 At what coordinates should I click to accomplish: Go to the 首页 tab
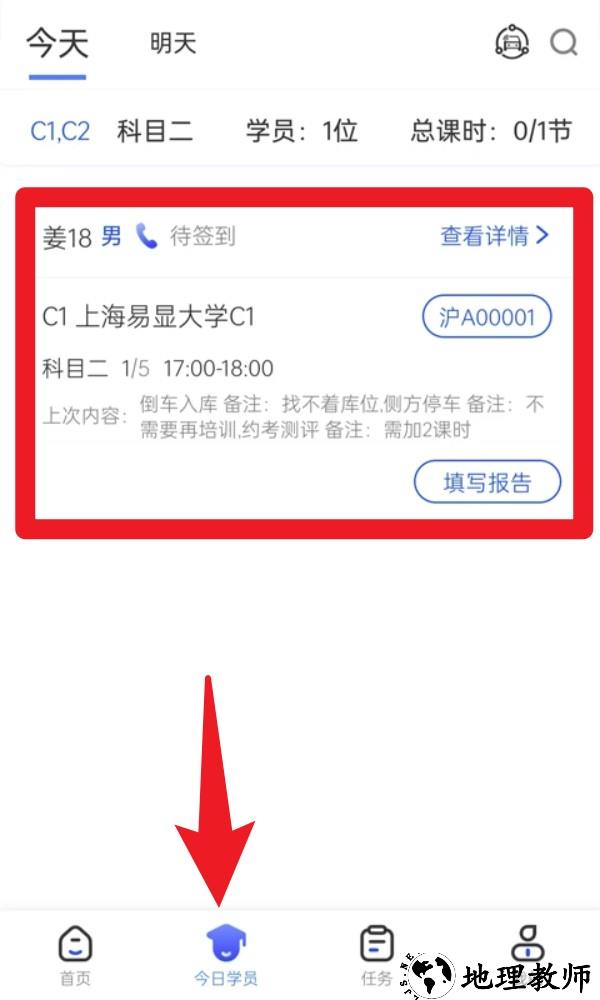tap(76, 955)
